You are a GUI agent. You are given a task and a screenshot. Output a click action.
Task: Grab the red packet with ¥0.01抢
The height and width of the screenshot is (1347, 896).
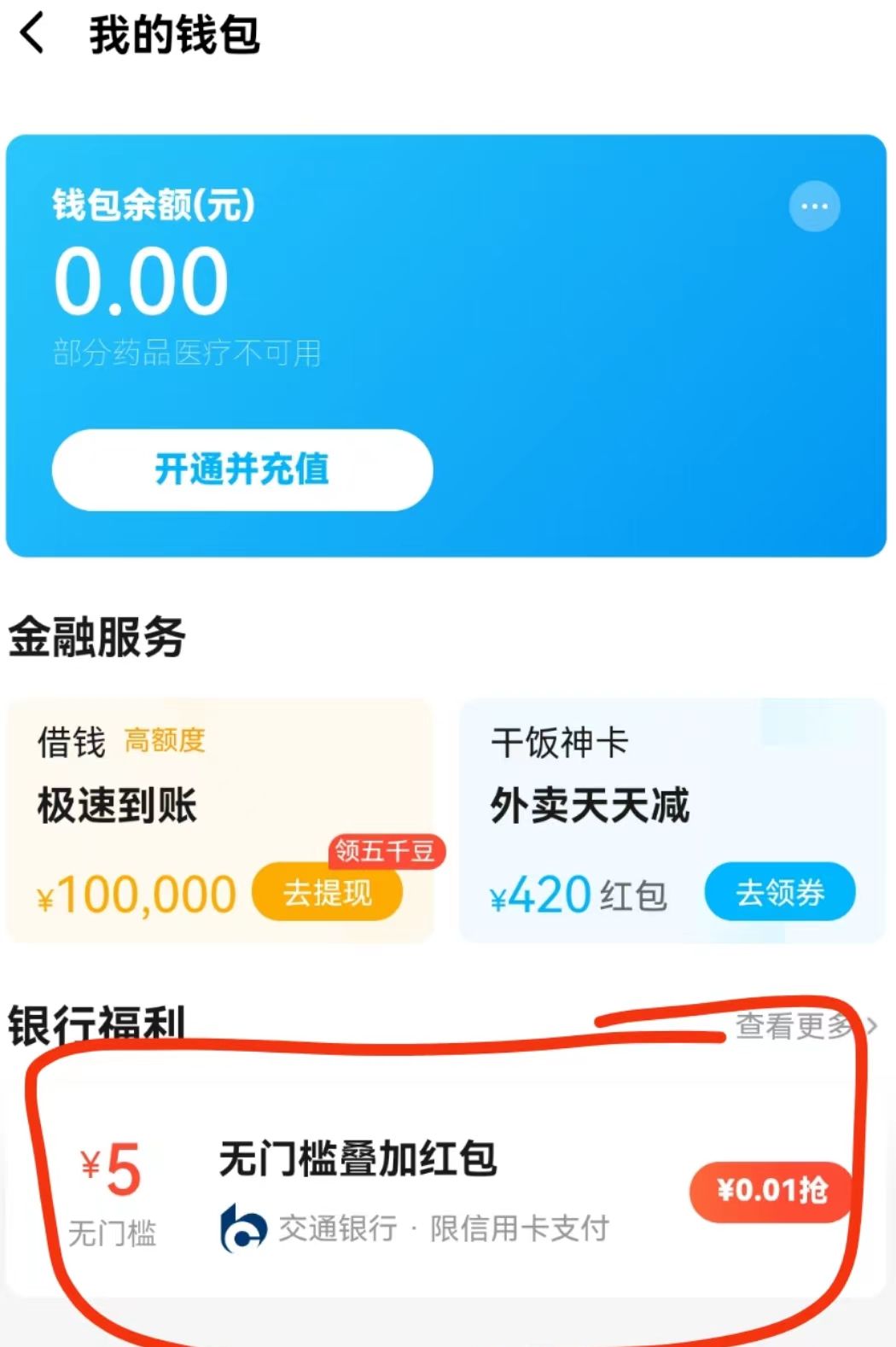pos(771,1190)
